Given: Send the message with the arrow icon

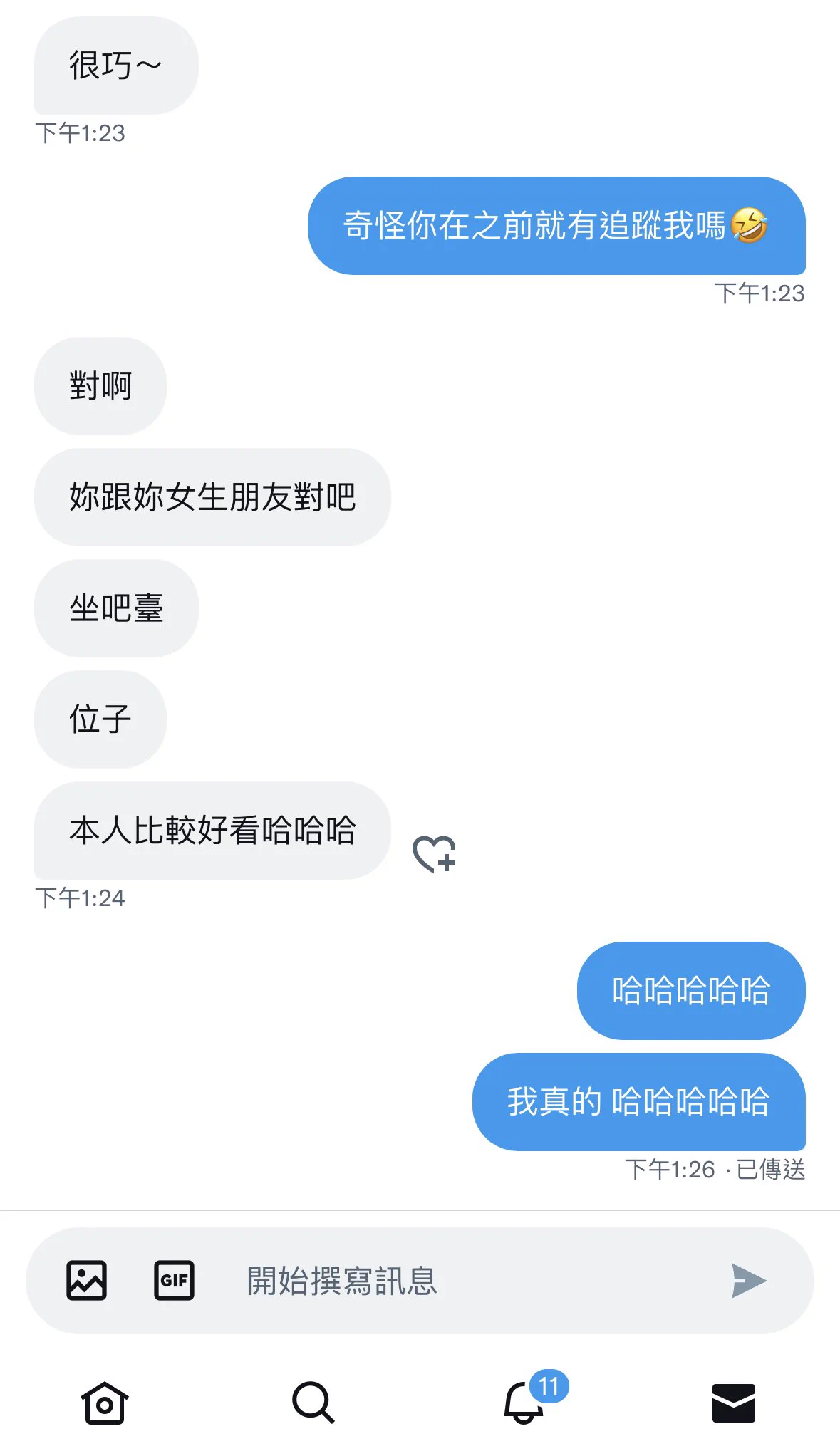Looking at the screenshot, I should pos(748,1280).
